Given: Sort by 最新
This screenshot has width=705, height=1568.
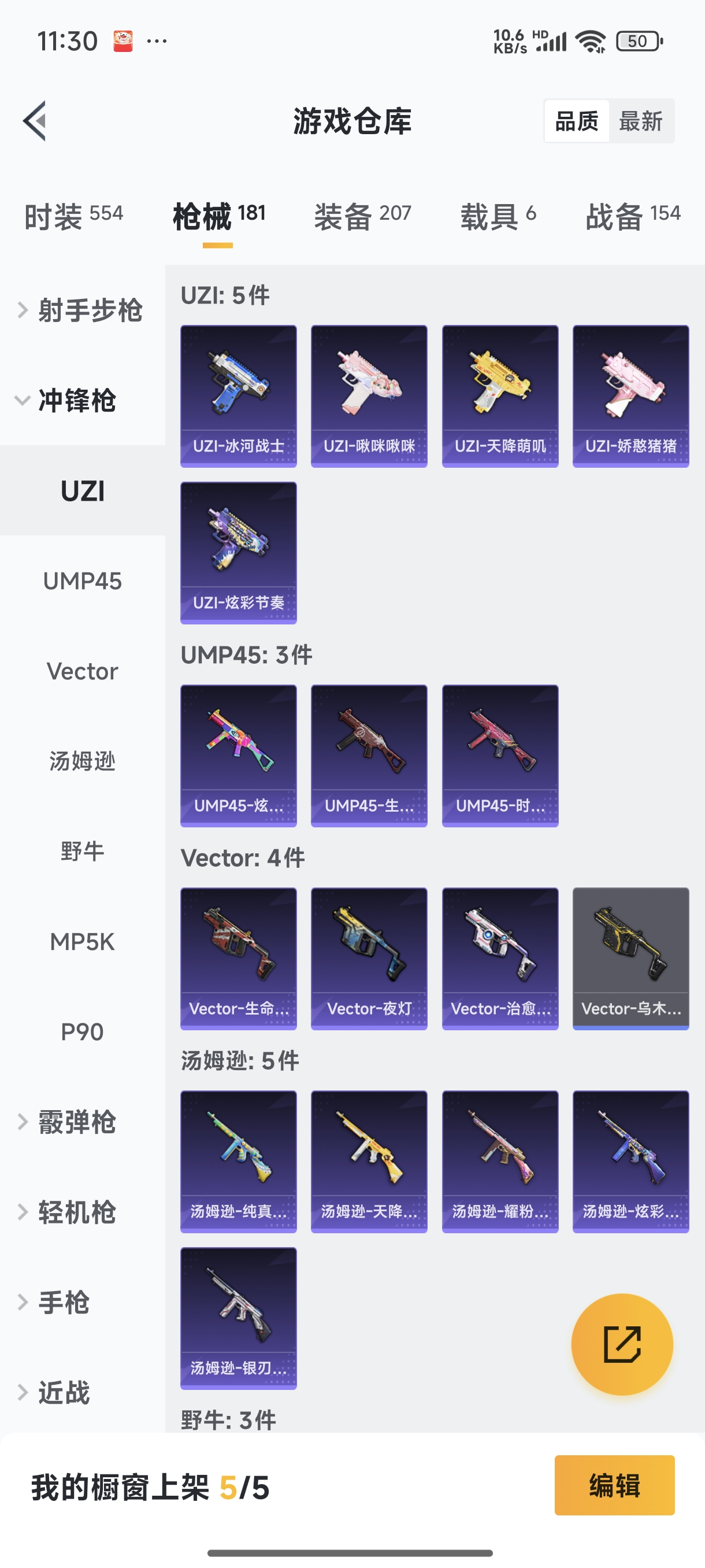Looking at the screenshot, I should point(640,121).
